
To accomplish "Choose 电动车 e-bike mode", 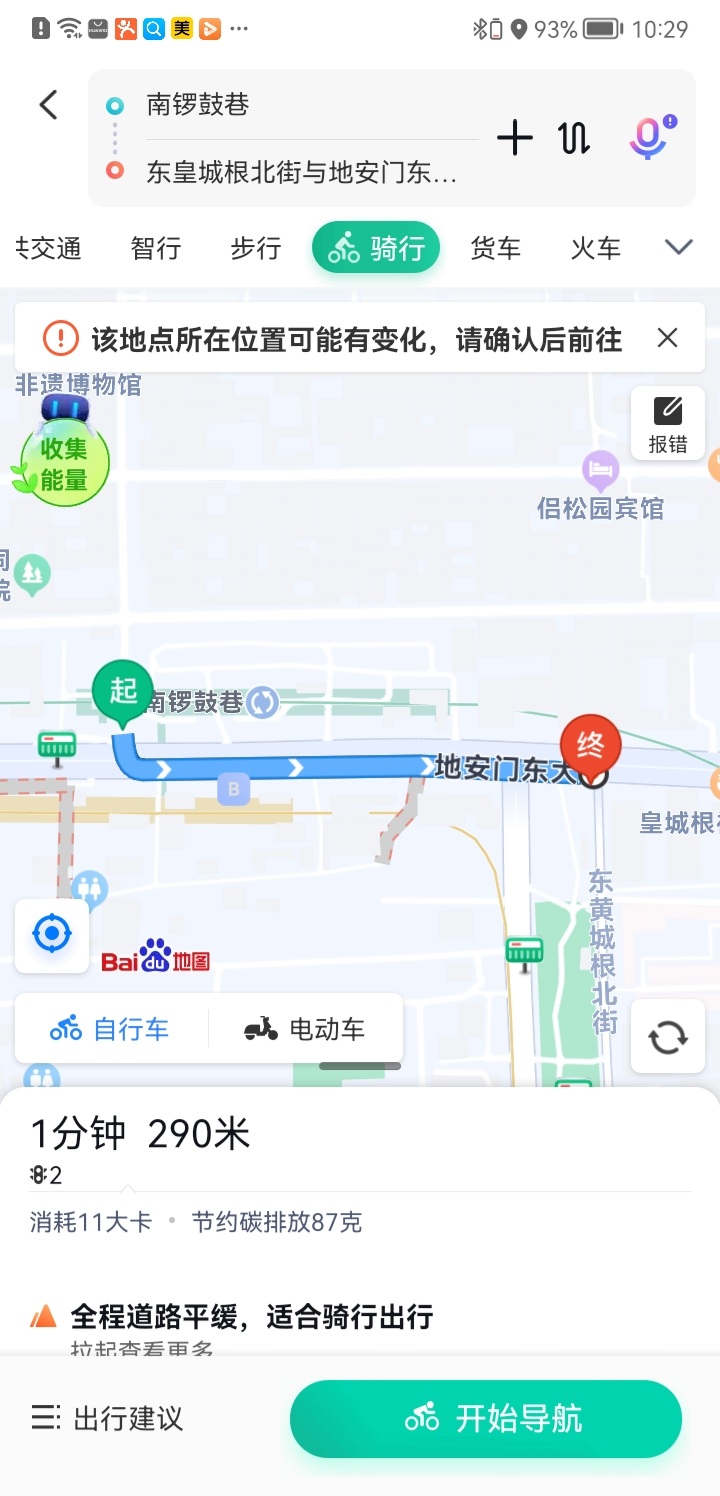I will click(305, 1028).
